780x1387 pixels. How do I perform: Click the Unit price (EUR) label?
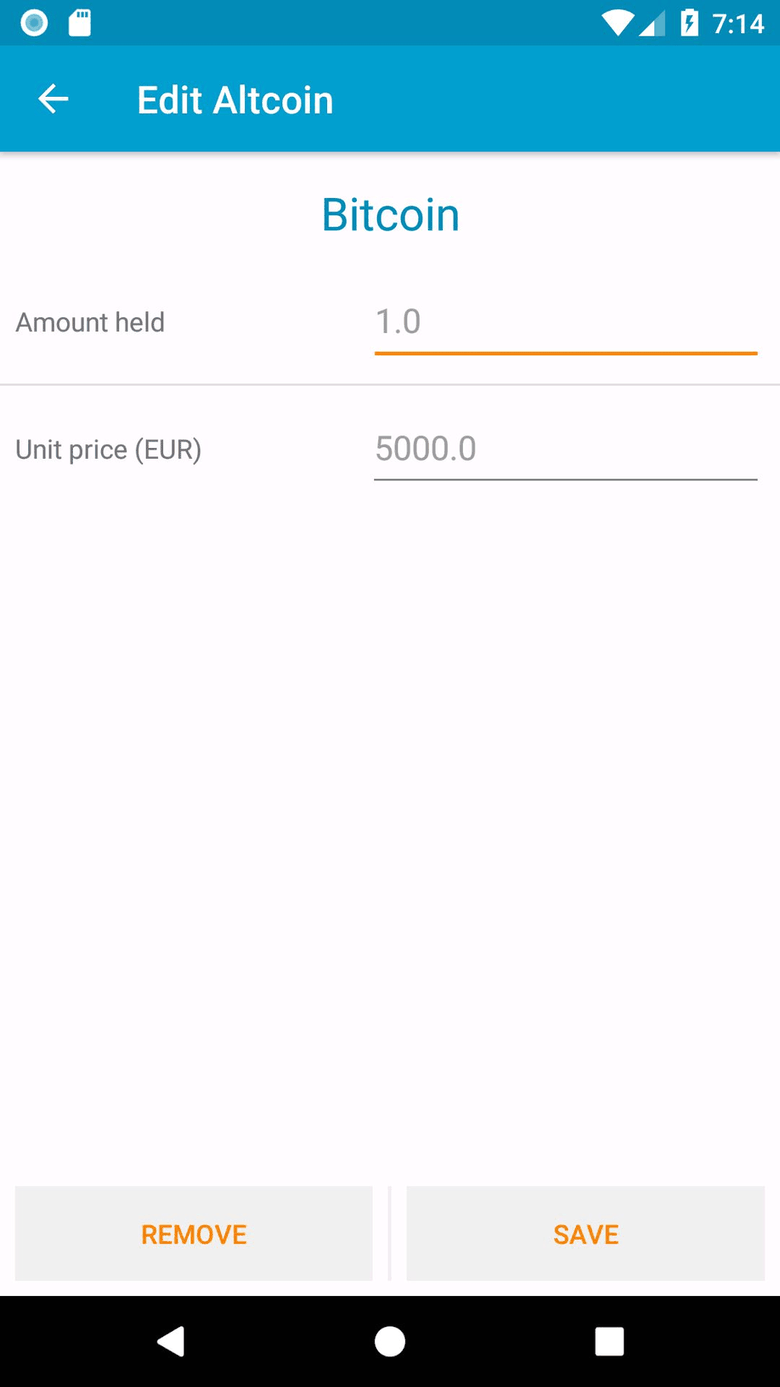coord(108,449)
